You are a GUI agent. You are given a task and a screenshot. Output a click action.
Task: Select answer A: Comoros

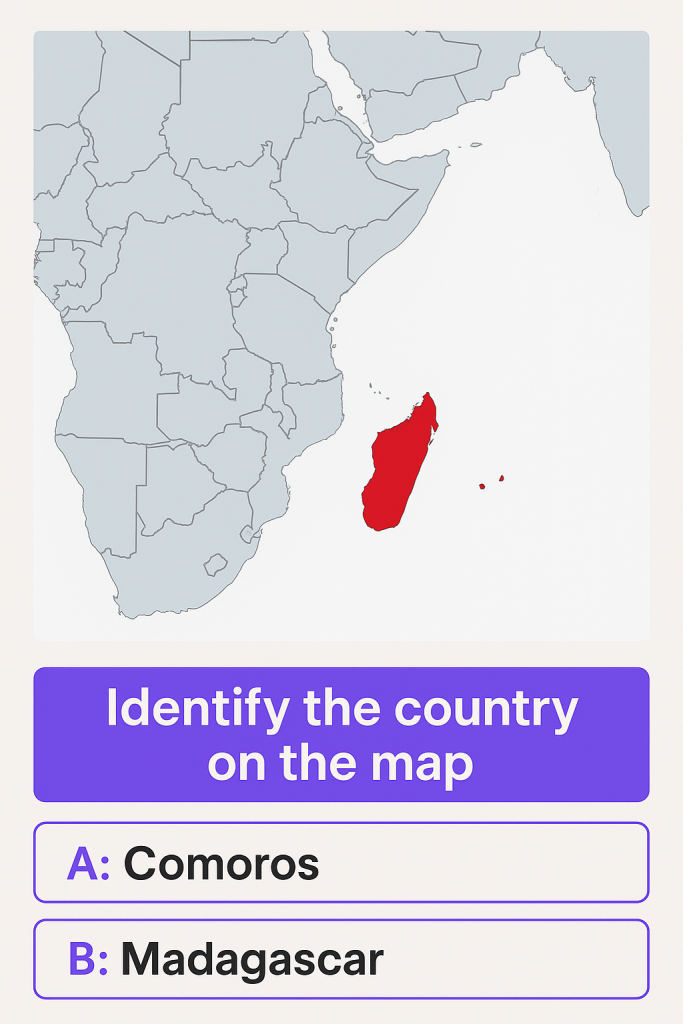[x=341, y=862]
